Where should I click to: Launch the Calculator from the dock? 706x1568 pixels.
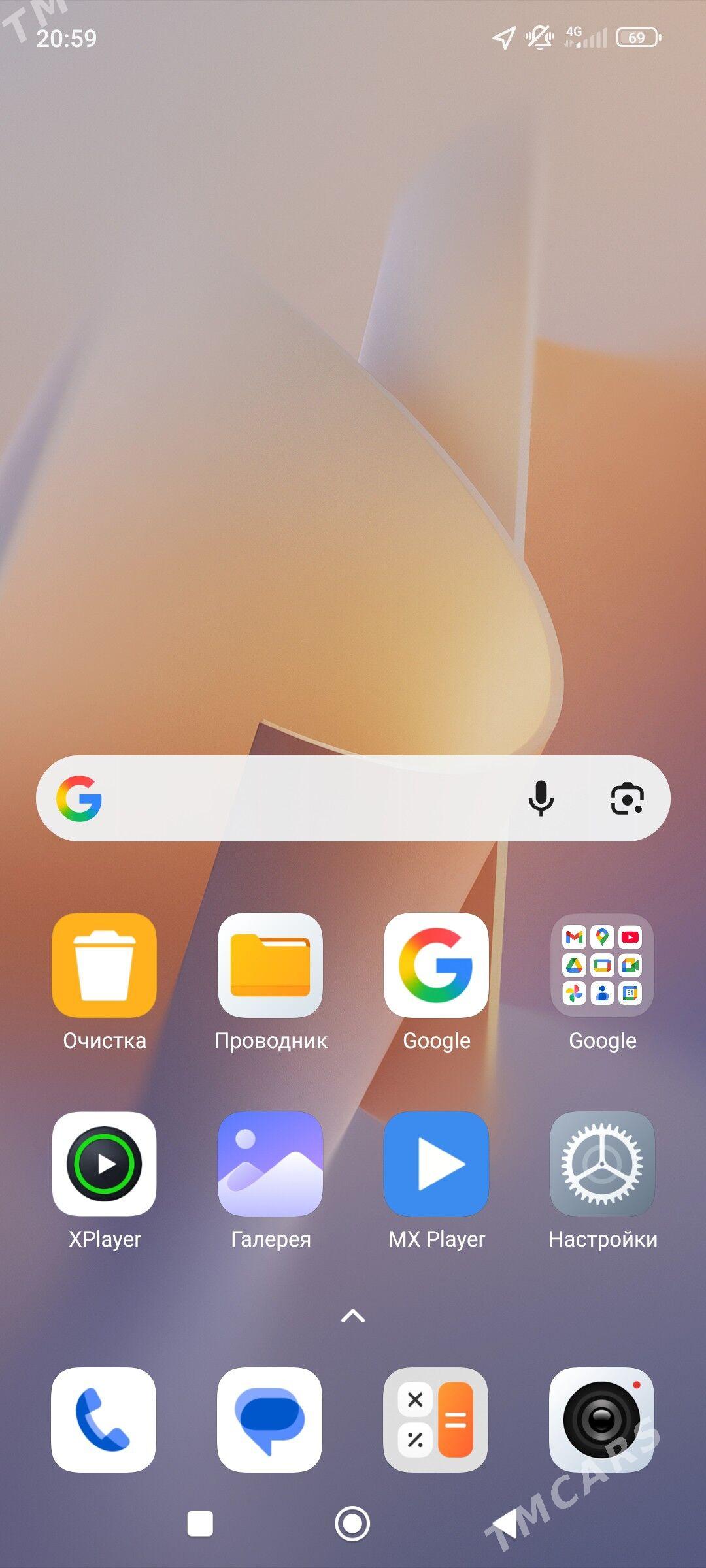pos(436,1420)
